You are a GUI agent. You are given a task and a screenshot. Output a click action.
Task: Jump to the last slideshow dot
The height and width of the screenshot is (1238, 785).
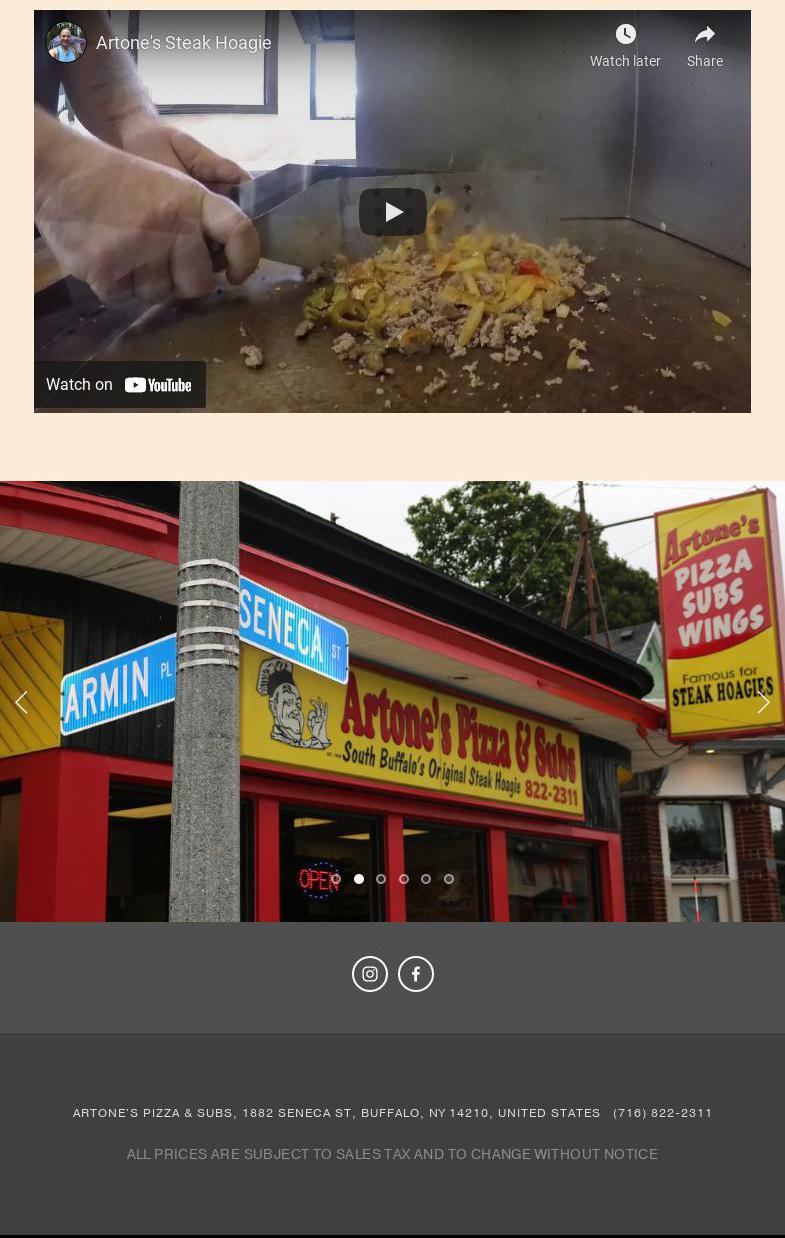point(449,879)
